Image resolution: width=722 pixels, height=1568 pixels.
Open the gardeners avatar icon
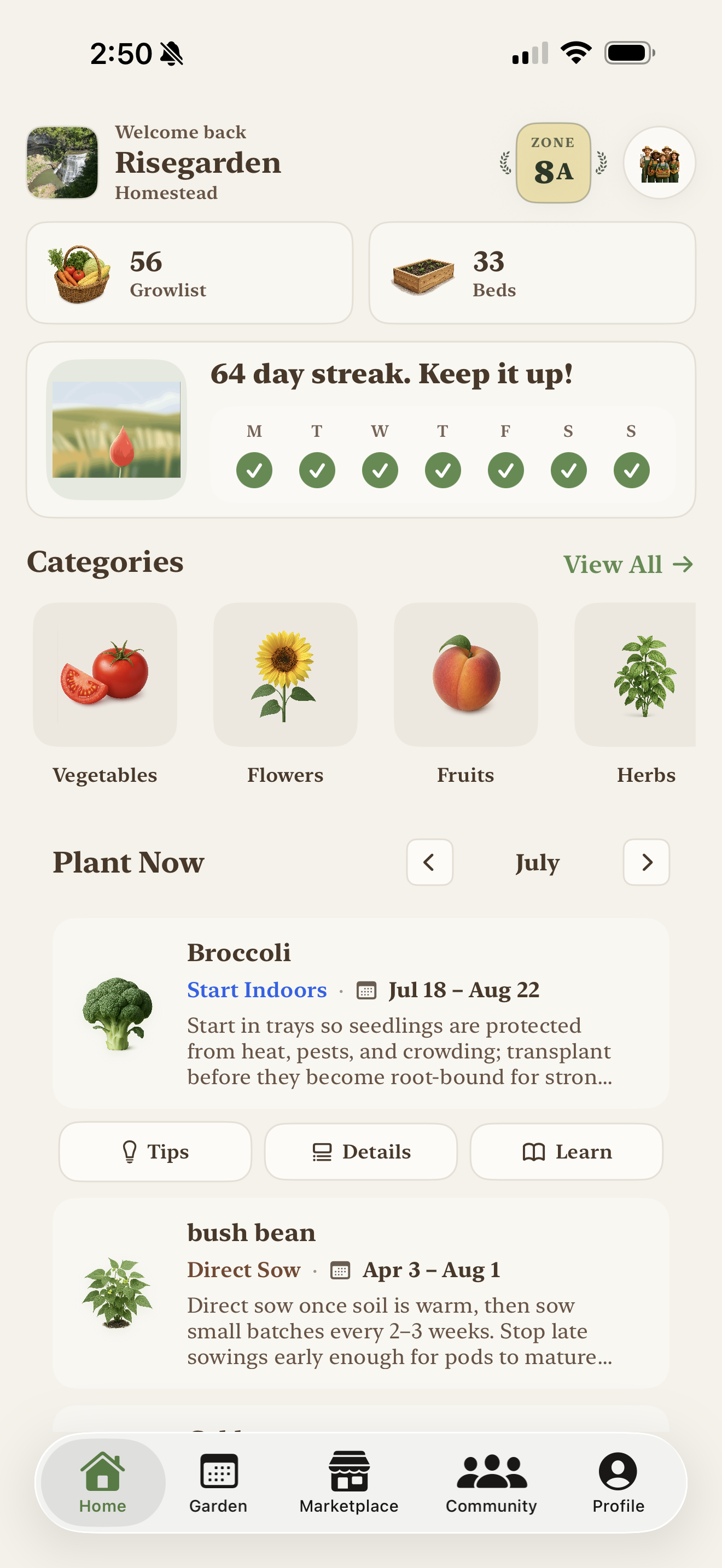point(659,162)
